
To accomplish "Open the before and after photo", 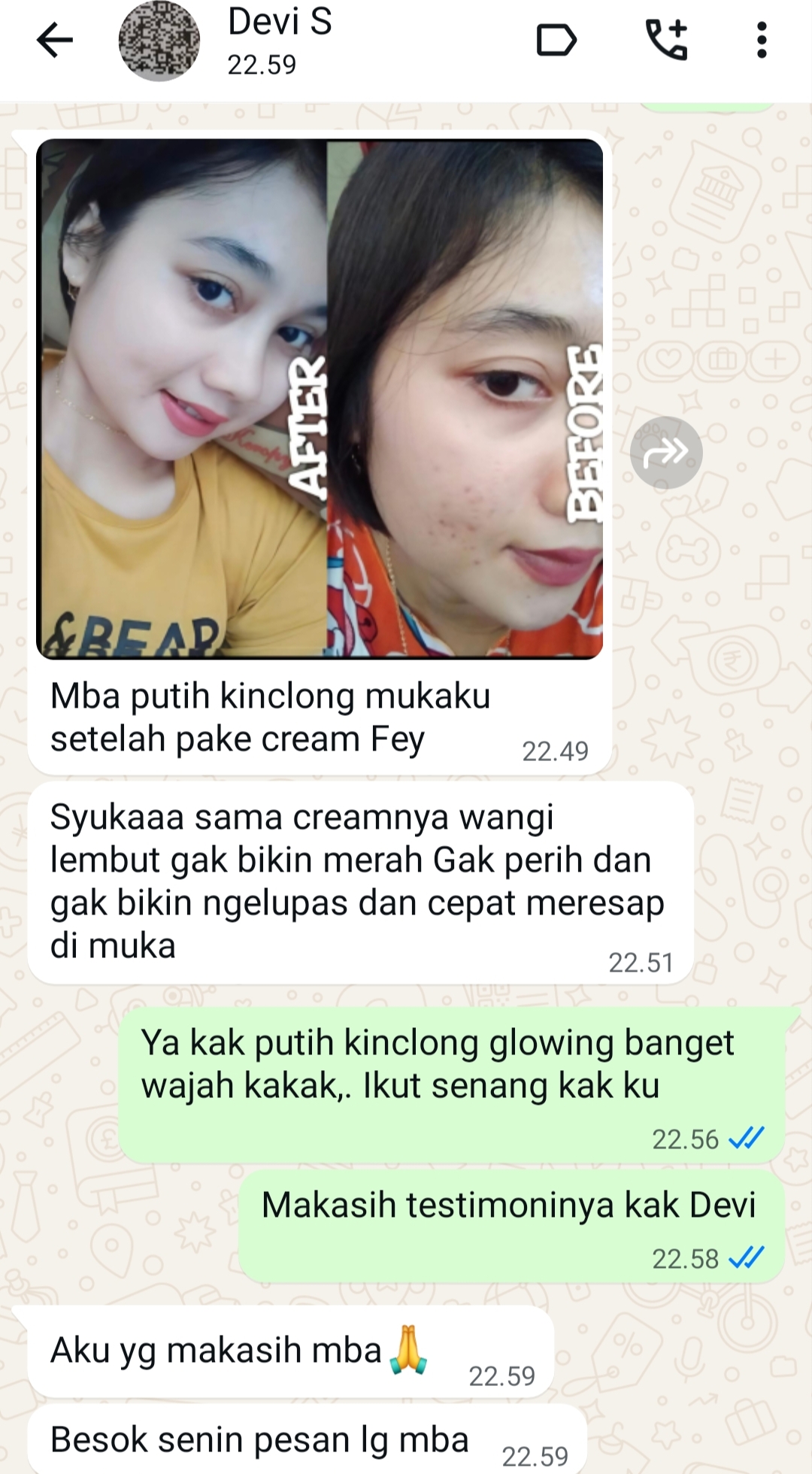I will click(x=320, y=399).
